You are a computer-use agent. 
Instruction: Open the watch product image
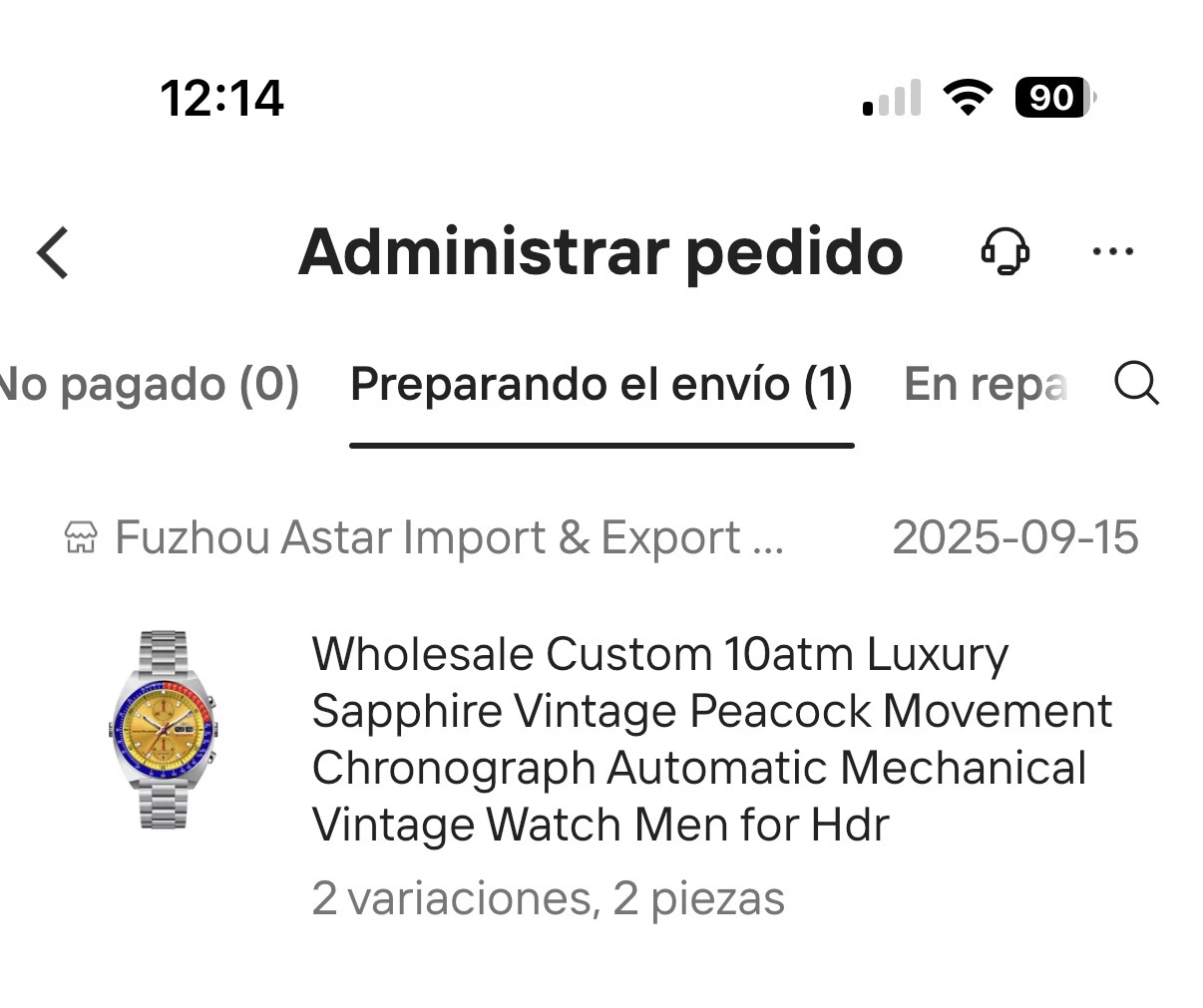(163, 730)
